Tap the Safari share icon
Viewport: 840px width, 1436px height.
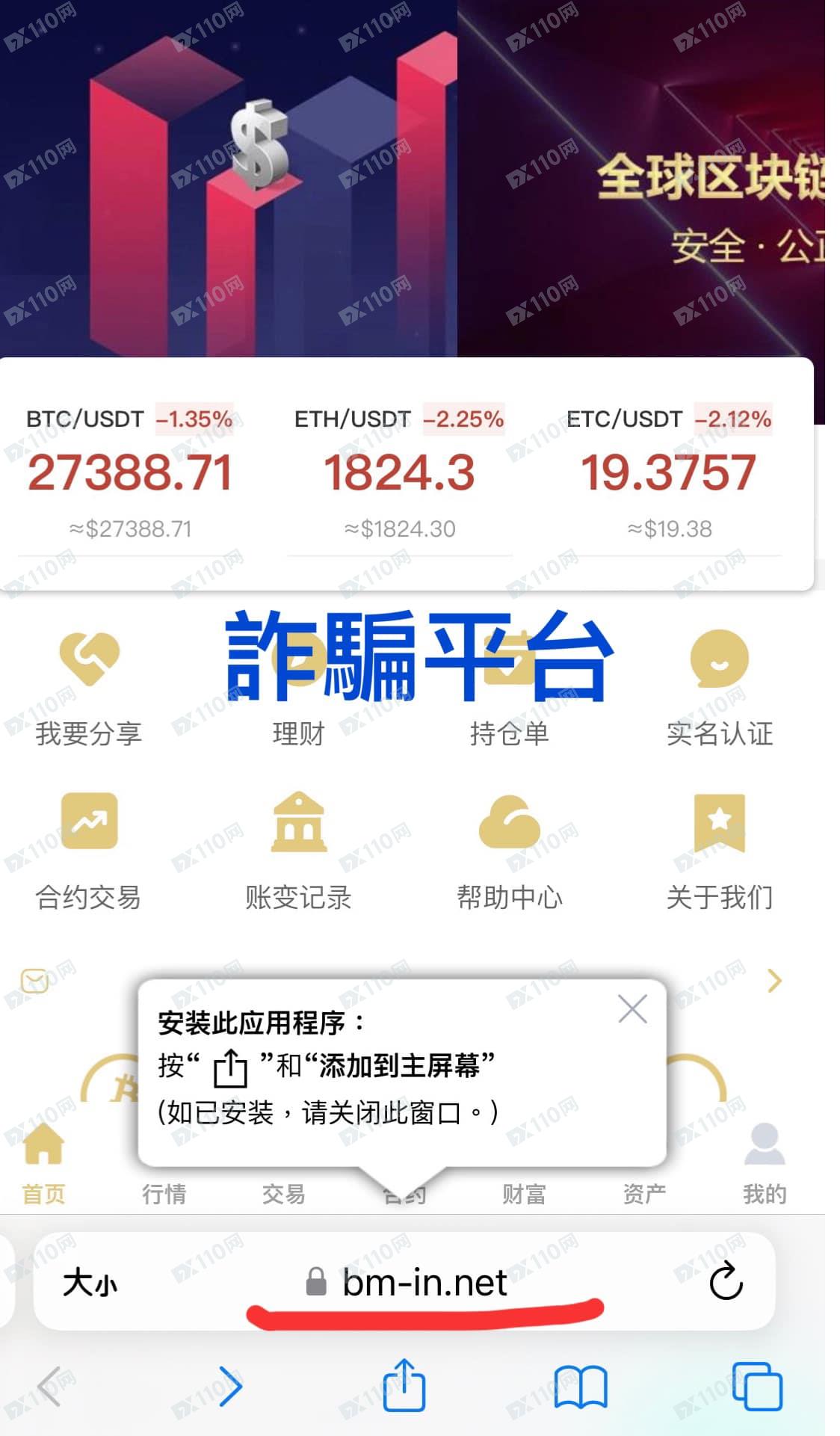pyautogui.click(x=404, y=1385)
